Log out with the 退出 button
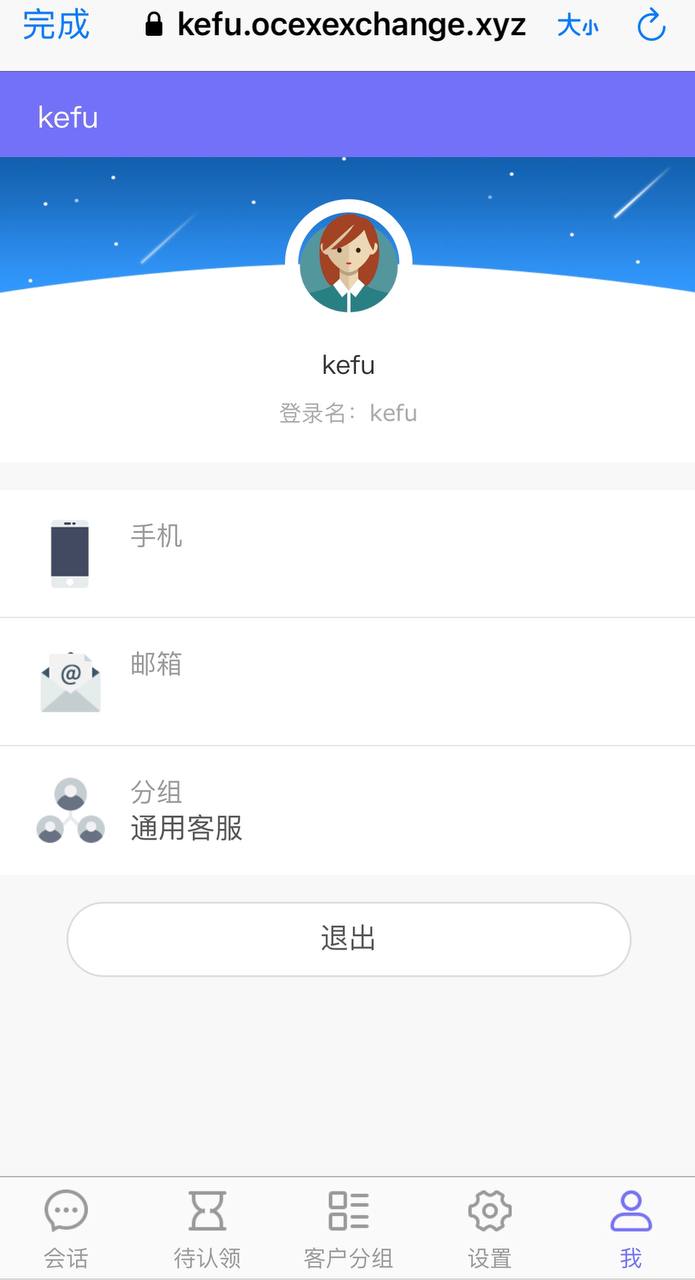The height and width of the screenshot is (1280, 695). [348, 939]
